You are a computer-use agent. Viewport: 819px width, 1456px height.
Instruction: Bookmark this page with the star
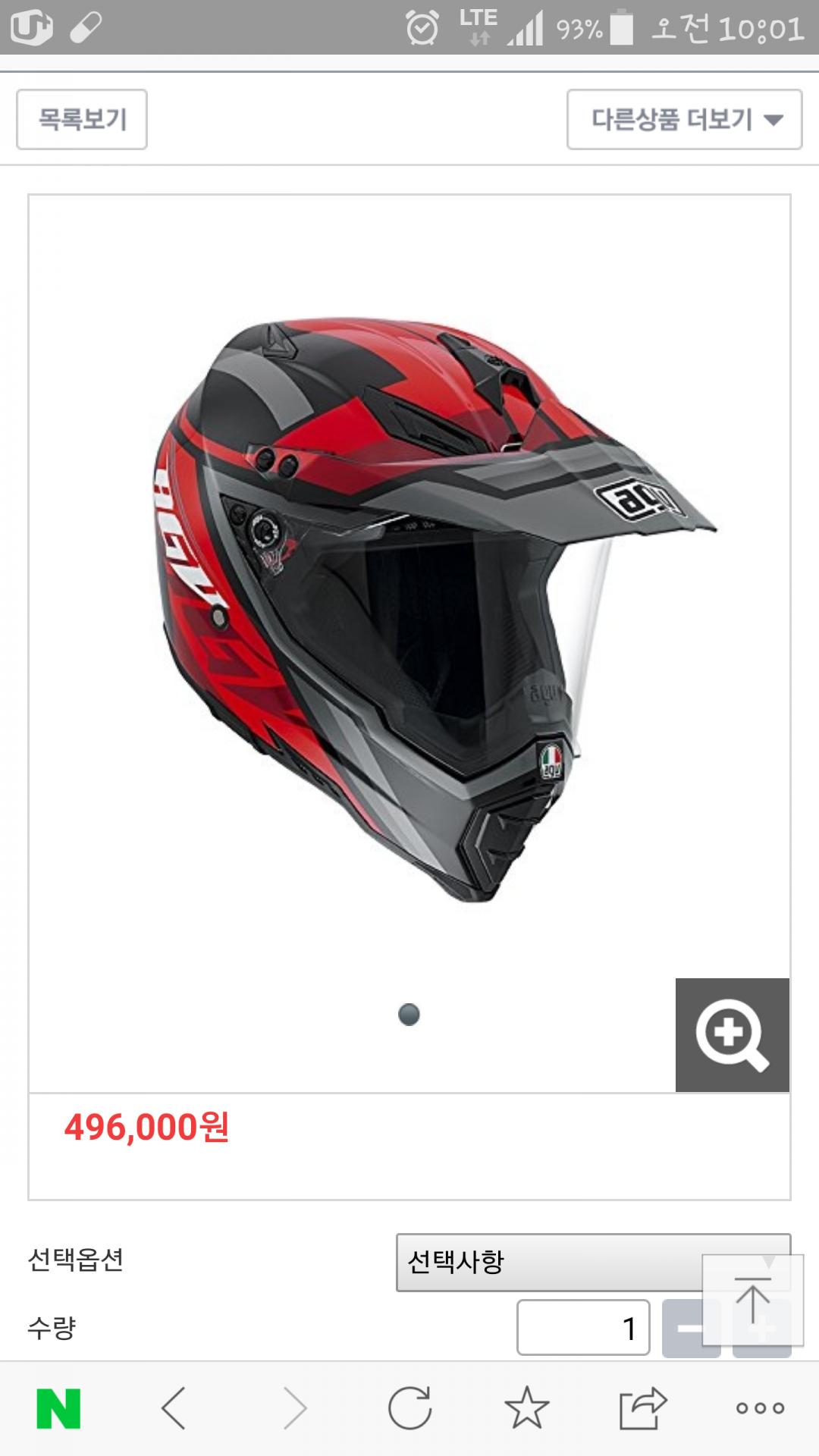pyautogui.click(x=526, y=1408)
